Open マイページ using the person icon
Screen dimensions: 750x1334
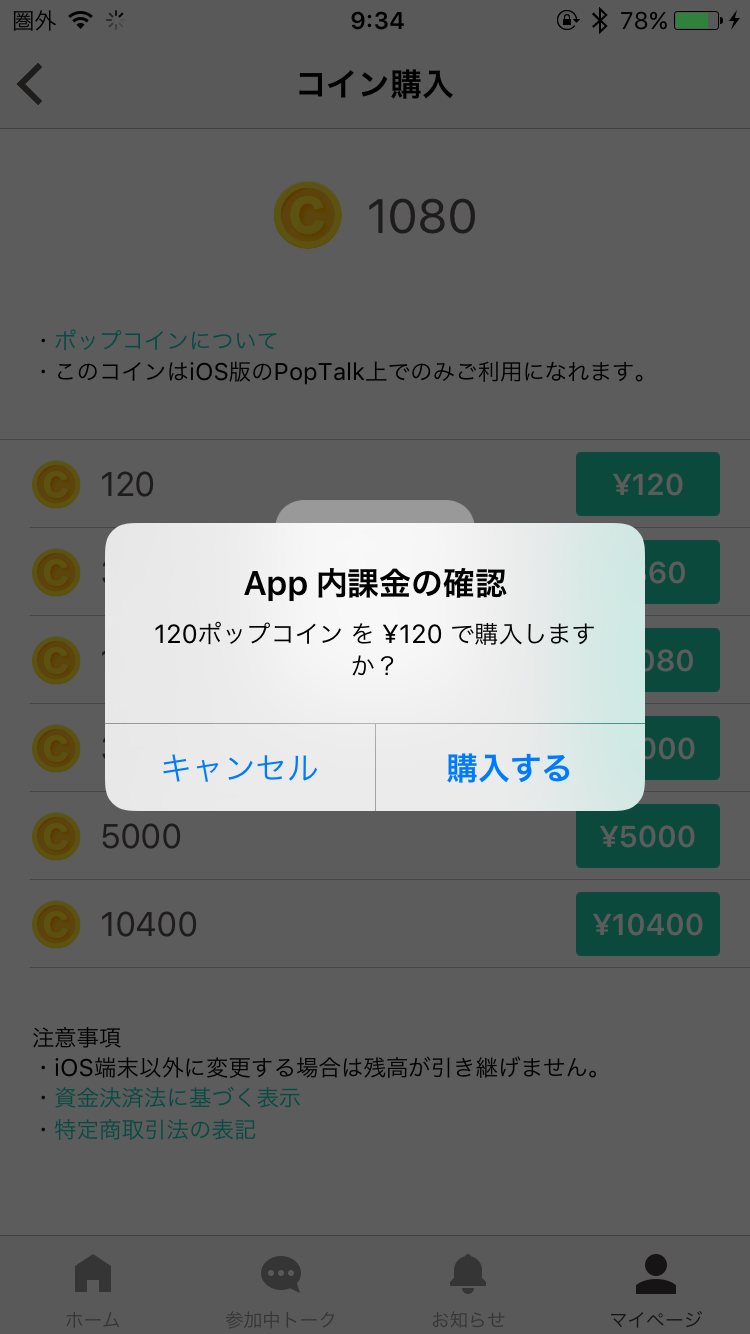pos(657,1272)
